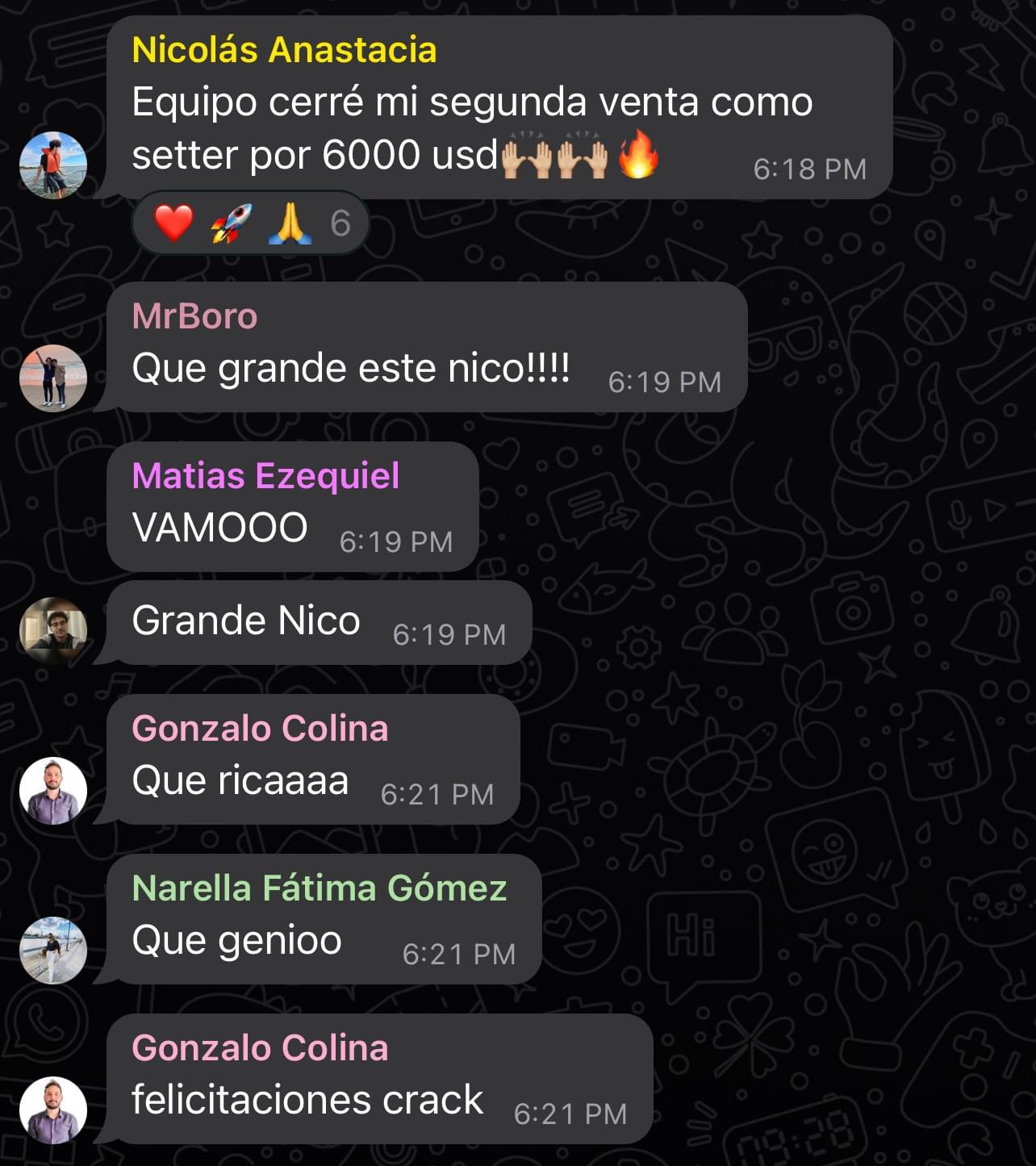Screen dimensions: 1036x1166
Task: Tap Gonzalo Colina's name above 'Que ricaaaa'
Action: coord(260,729)
